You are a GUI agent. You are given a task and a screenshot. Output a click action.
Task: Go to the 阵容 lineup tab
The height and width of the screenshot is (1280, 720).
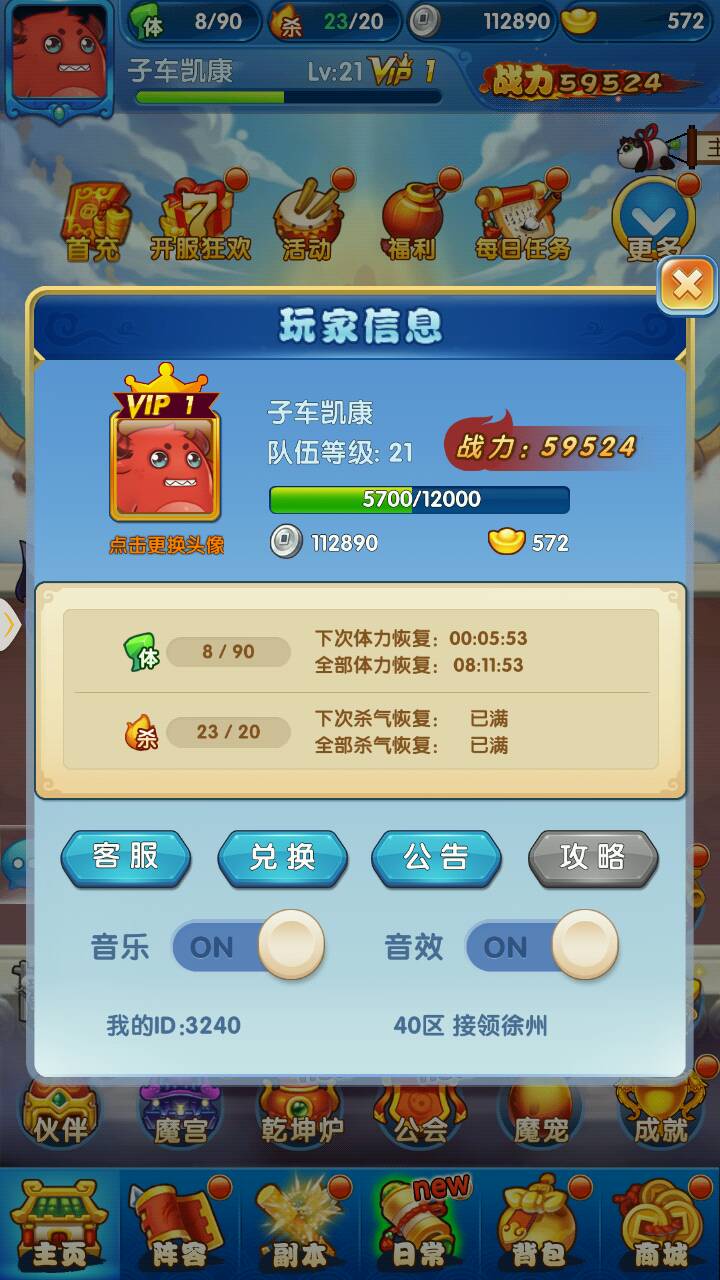[x=179, y=1225]
